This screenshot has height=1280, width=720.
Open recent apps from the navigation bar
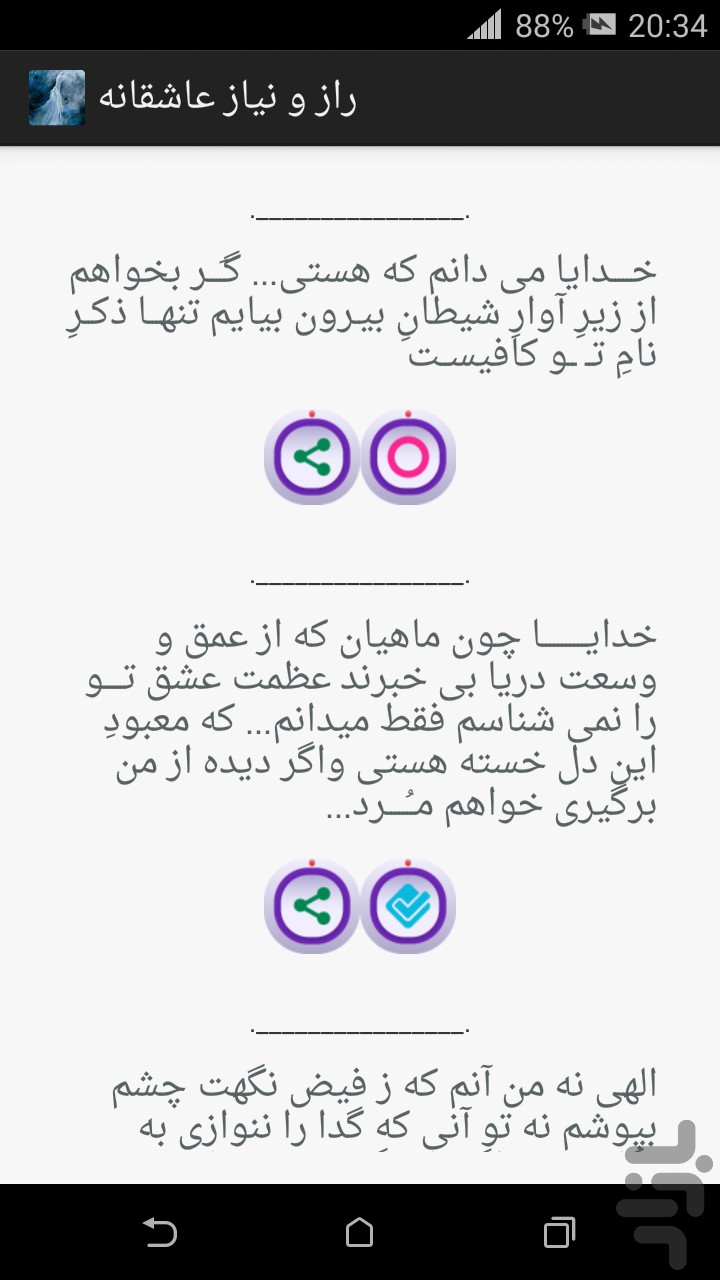click(560, 1232)
